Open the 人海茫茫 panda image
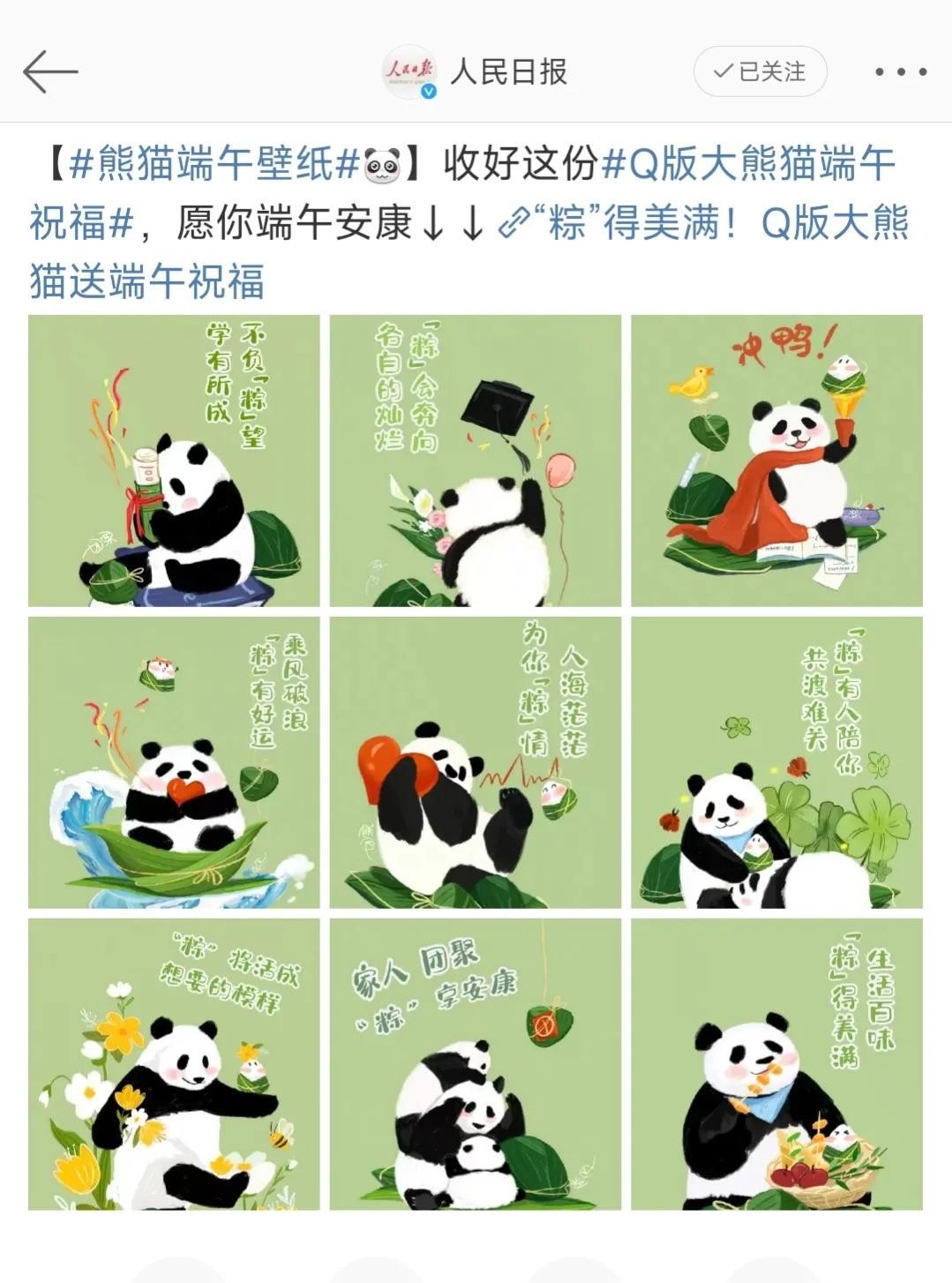952x1283 pixels. (x=475, y=762)
